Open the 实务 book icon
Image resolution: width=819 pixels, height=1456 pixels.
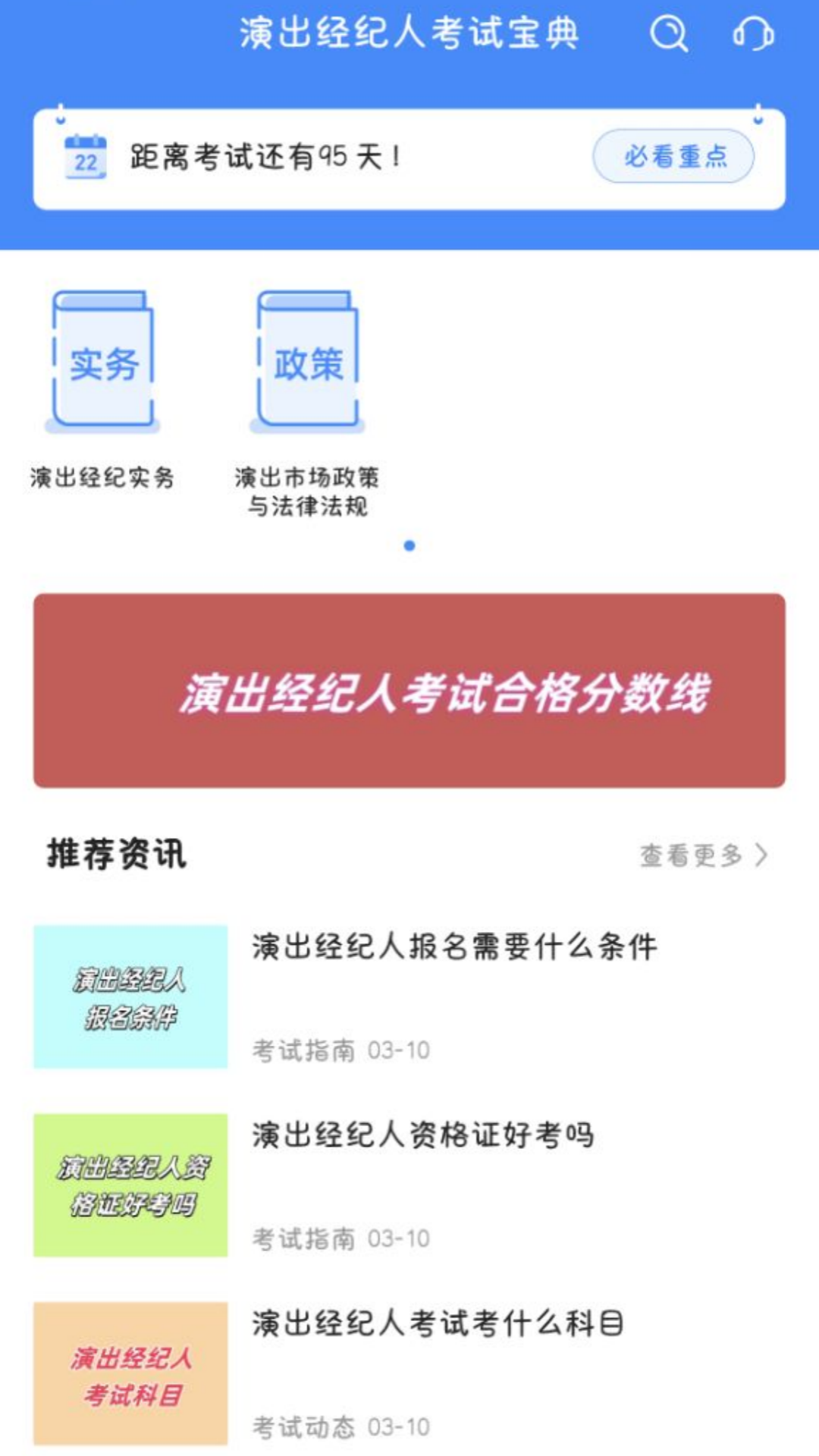pyautogui.click(x=104, y=362)
